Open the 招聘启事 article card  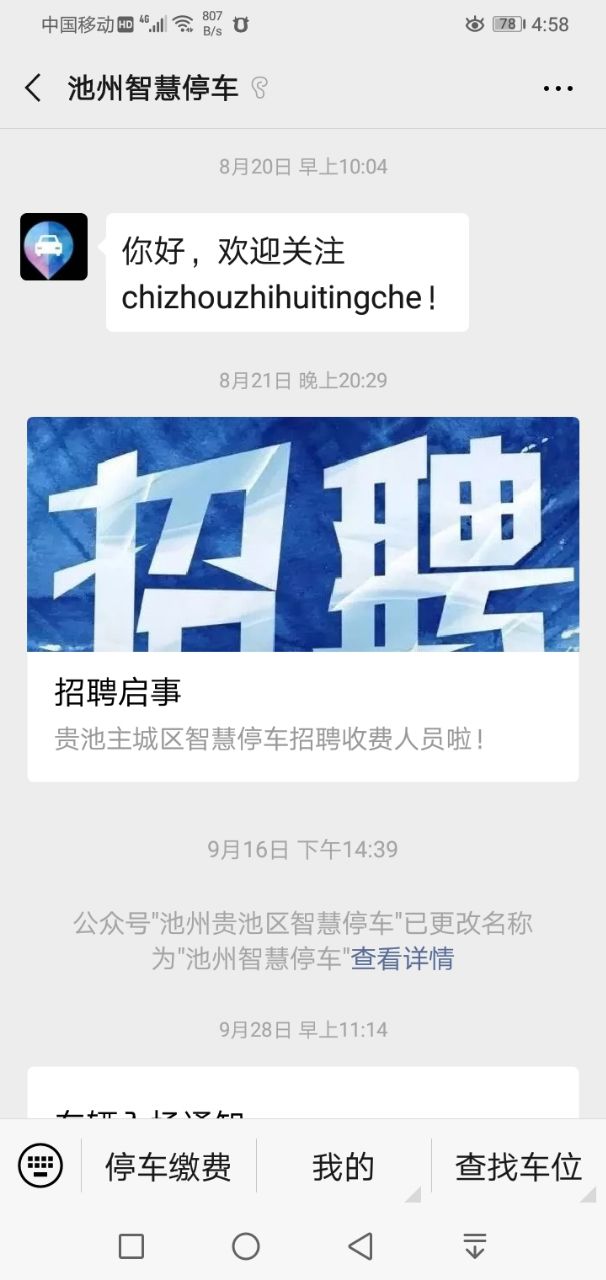point(302,598)
